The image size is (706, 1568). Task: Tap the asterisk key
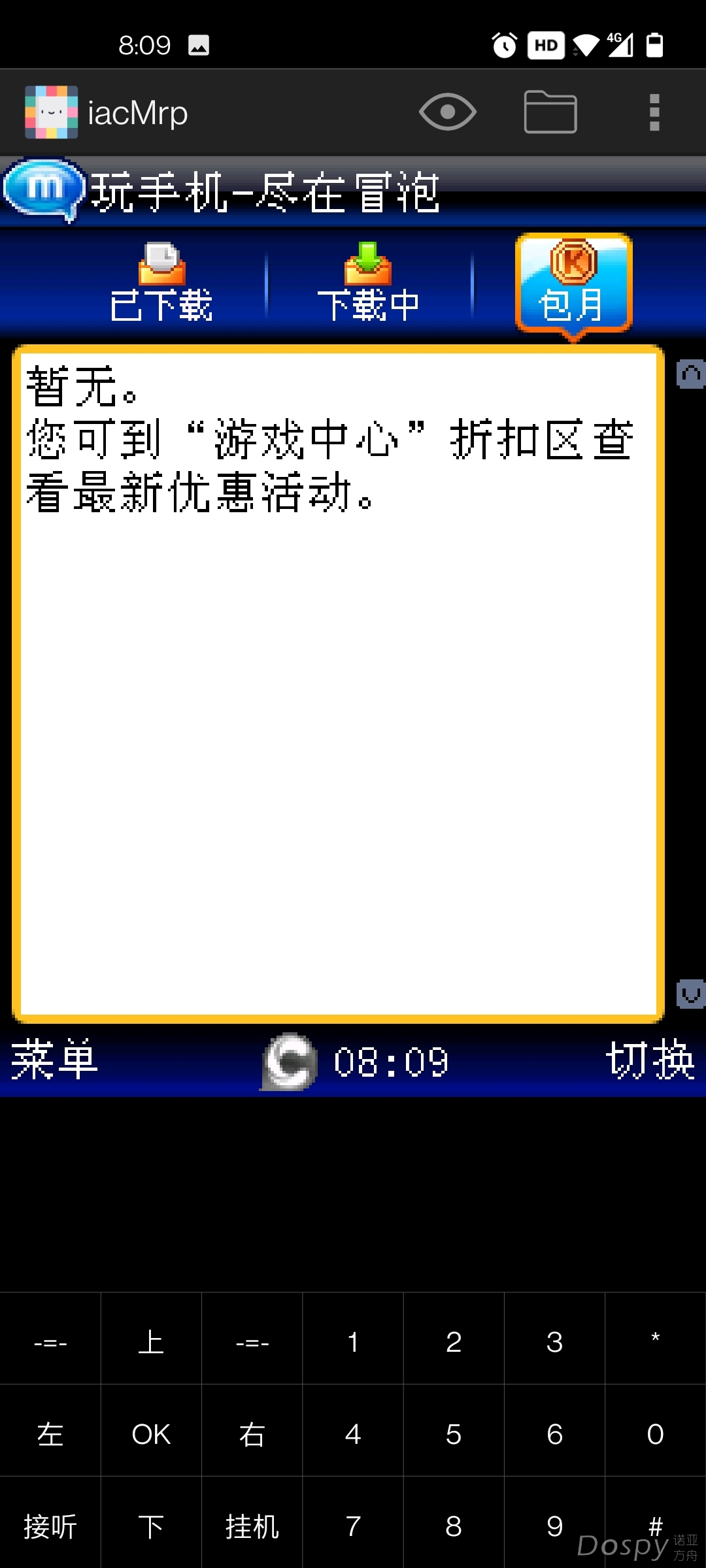tap(655, 1342)
